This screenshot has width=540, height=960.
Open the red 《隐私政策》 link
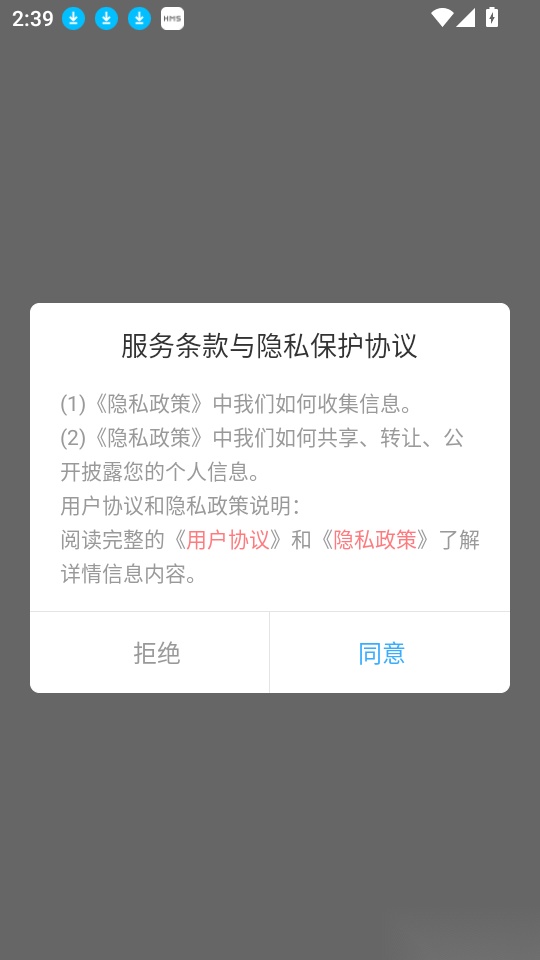(x=374, y=540)
